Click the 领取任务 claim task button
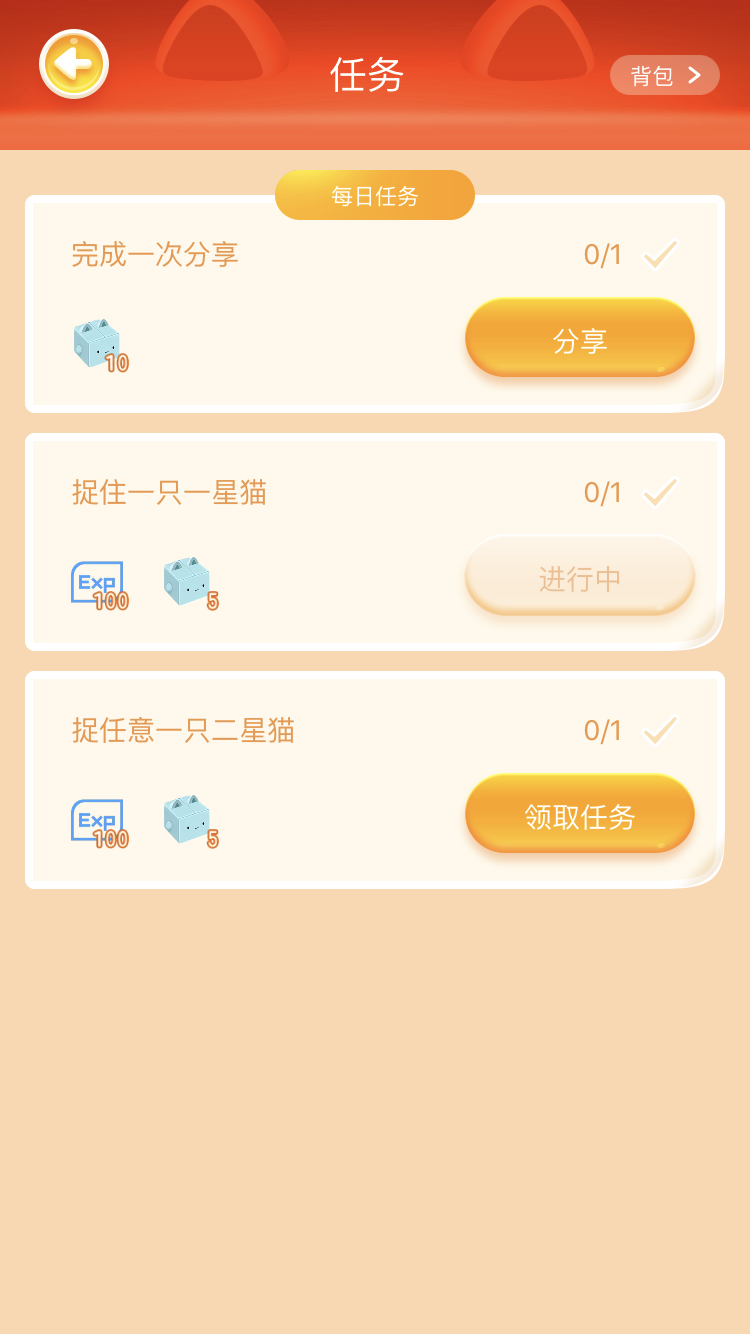This screenshot has height=1334, width=750. [x=579, y=813]
